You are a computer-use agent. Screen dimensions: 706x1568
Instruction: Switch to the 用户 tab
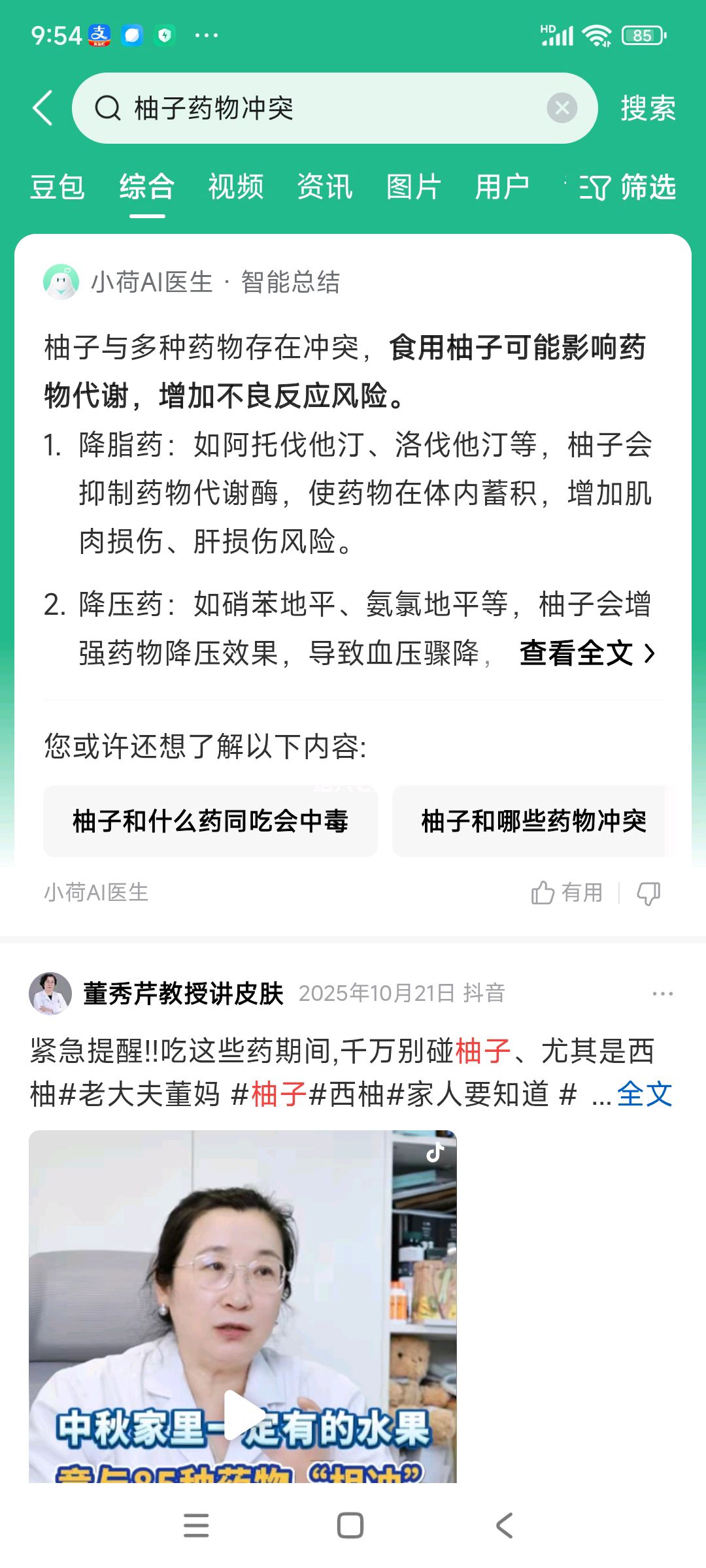501,187
